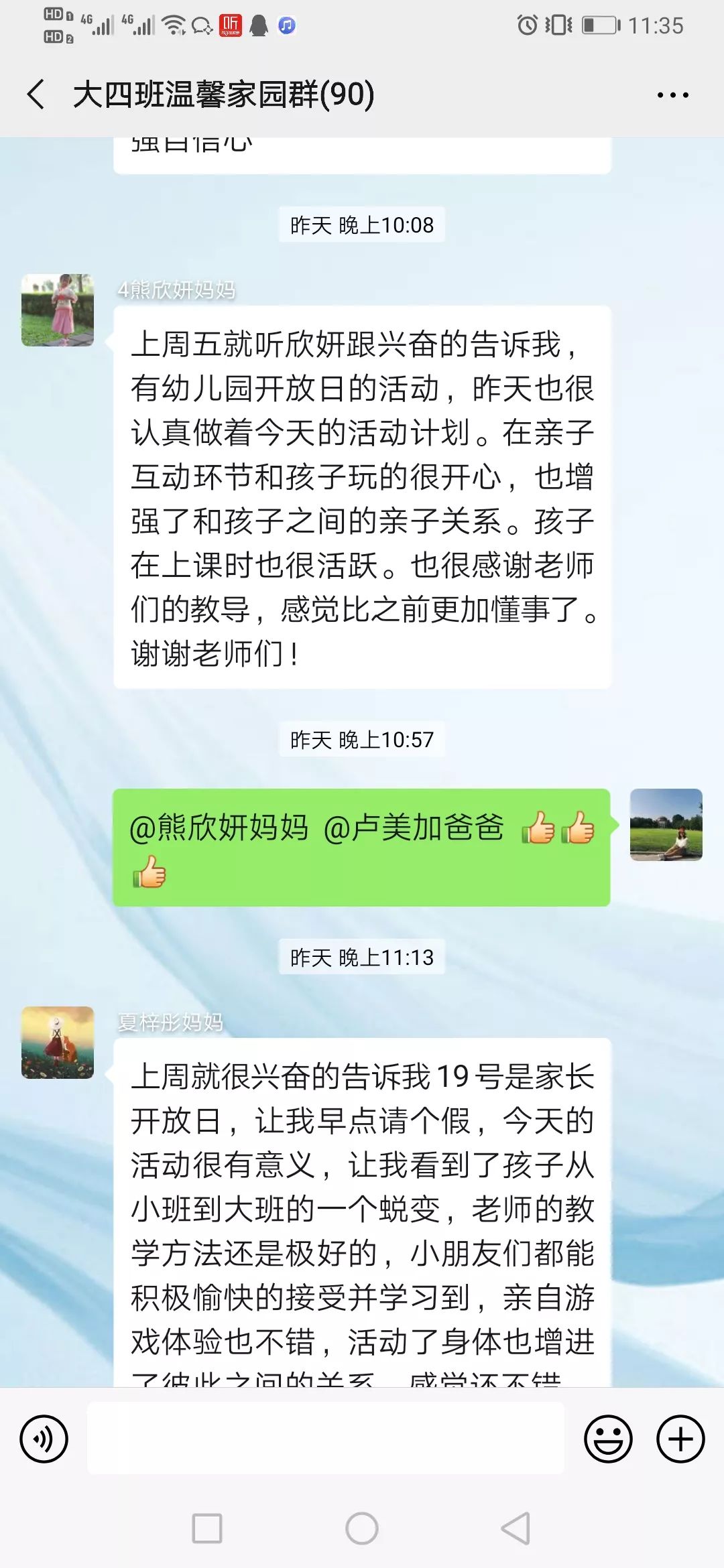This screenshot has height=1568, width=724.
Task: Tap the voice input icon
Action: pyautogui.click(x=44, y=1439)
